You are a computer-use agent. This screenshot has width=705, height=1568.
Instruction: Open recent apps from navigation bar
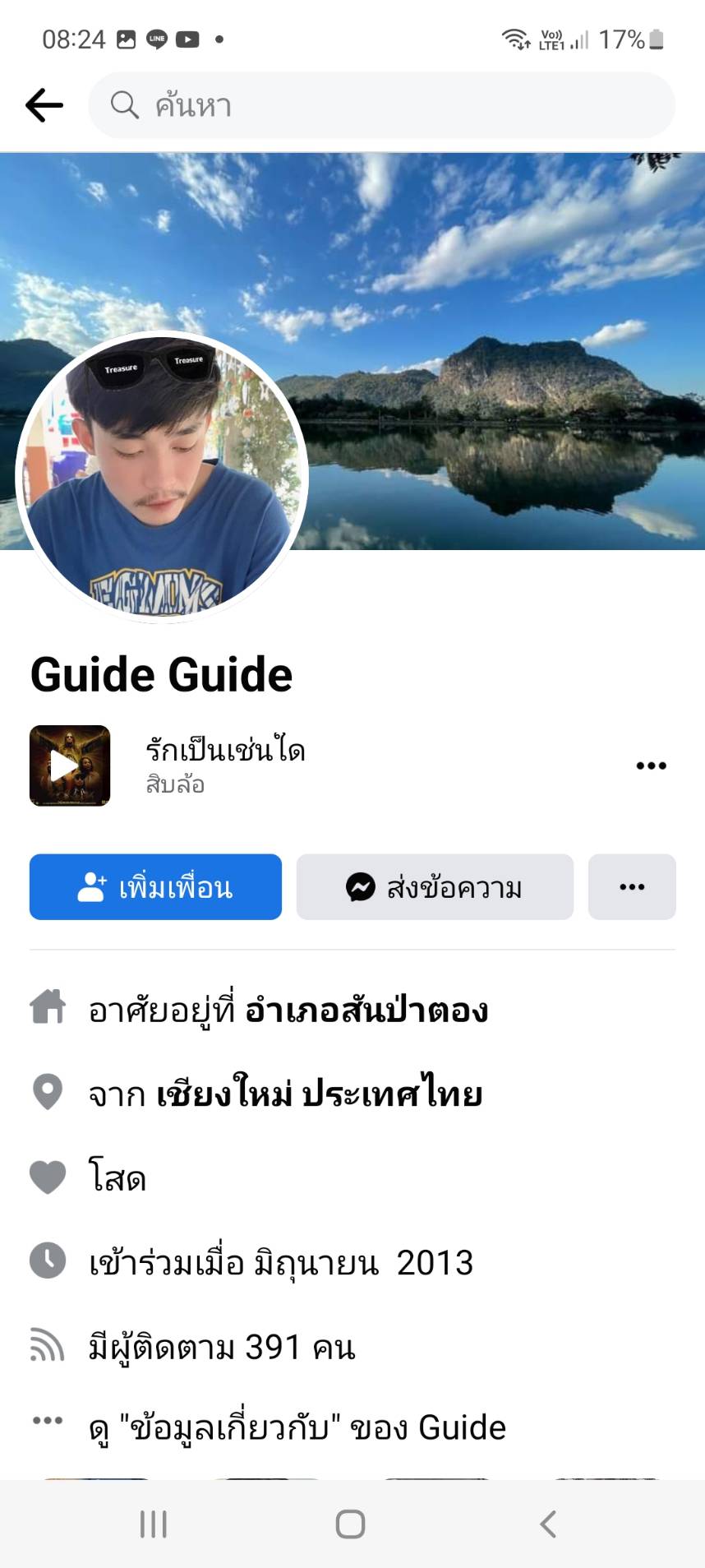[154, 1524]
